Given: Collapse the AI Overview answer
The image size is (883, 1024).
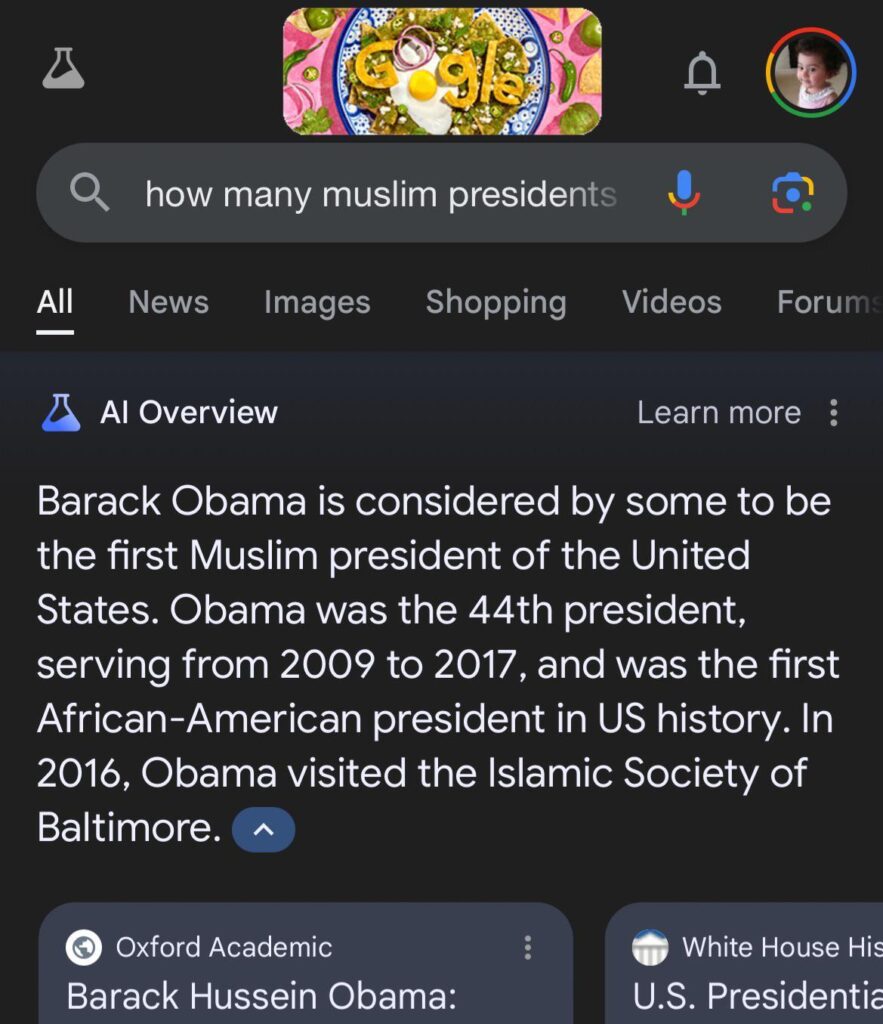Looking at the screenshot, I should click(263, 829).
